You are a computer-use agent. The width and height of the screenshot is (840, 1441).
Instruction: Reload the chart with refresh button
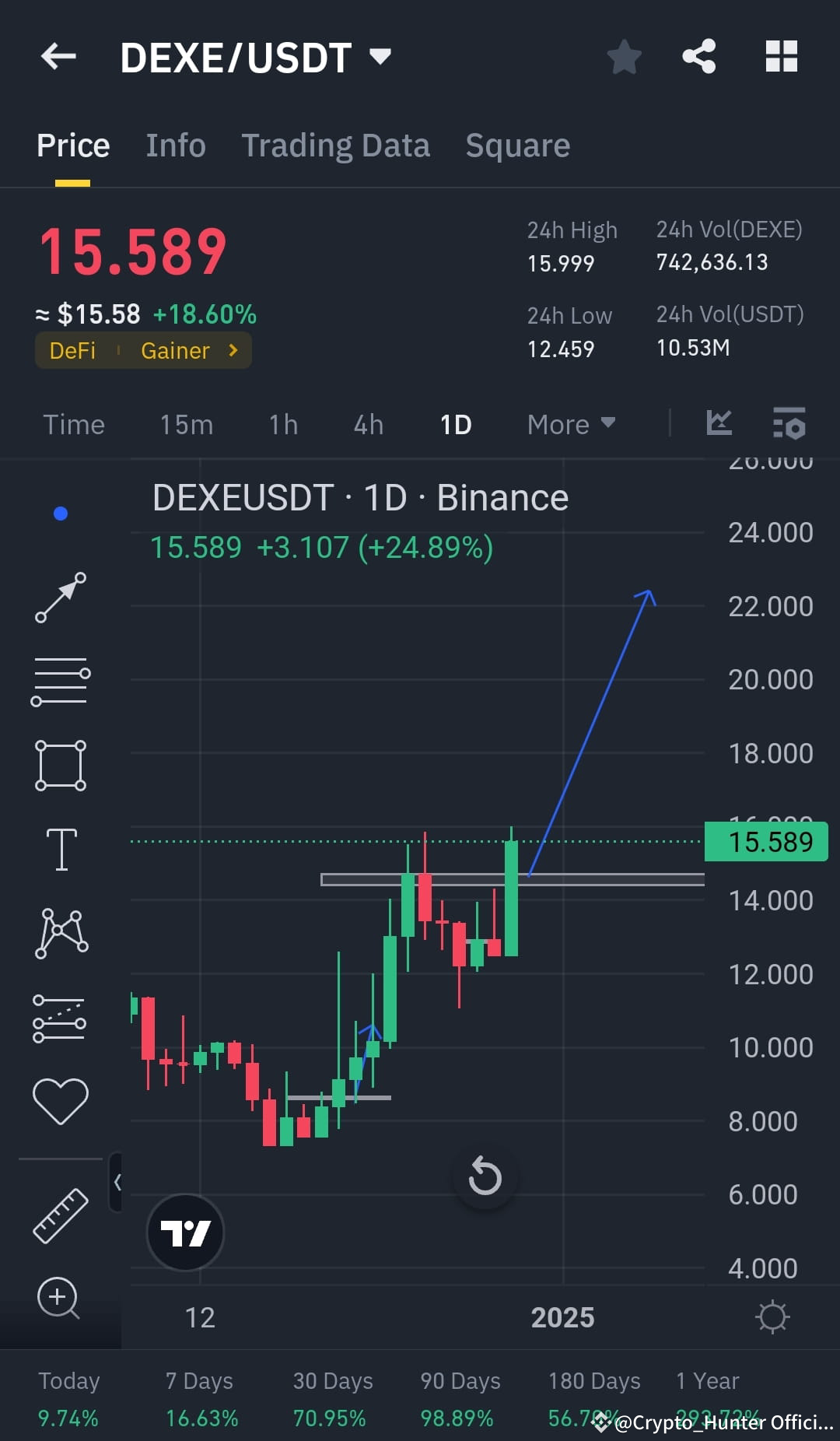485,1177
